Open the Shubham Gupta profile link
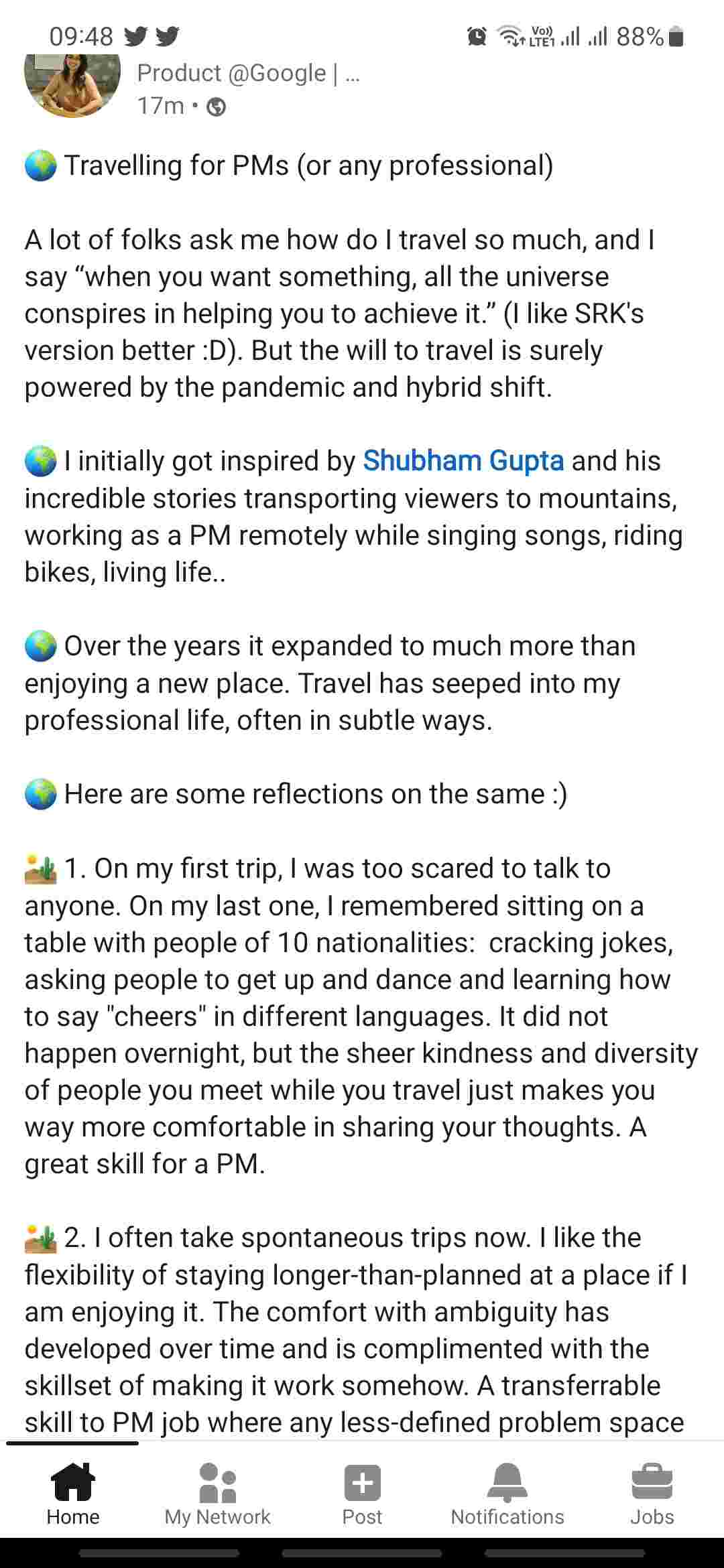Viewport: 724px width, 1568px height. tap(463, 461)
